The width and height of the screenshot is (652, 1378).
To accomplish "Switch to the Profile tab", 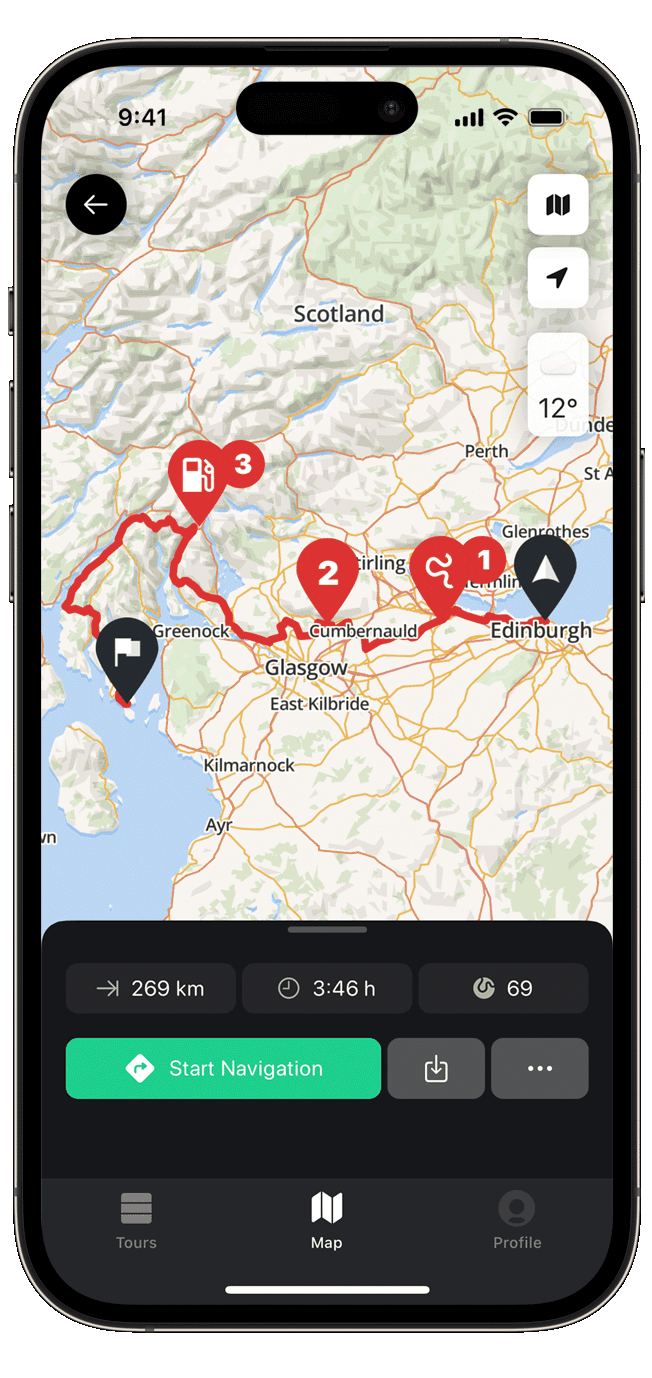I will tap(517, 1221).
